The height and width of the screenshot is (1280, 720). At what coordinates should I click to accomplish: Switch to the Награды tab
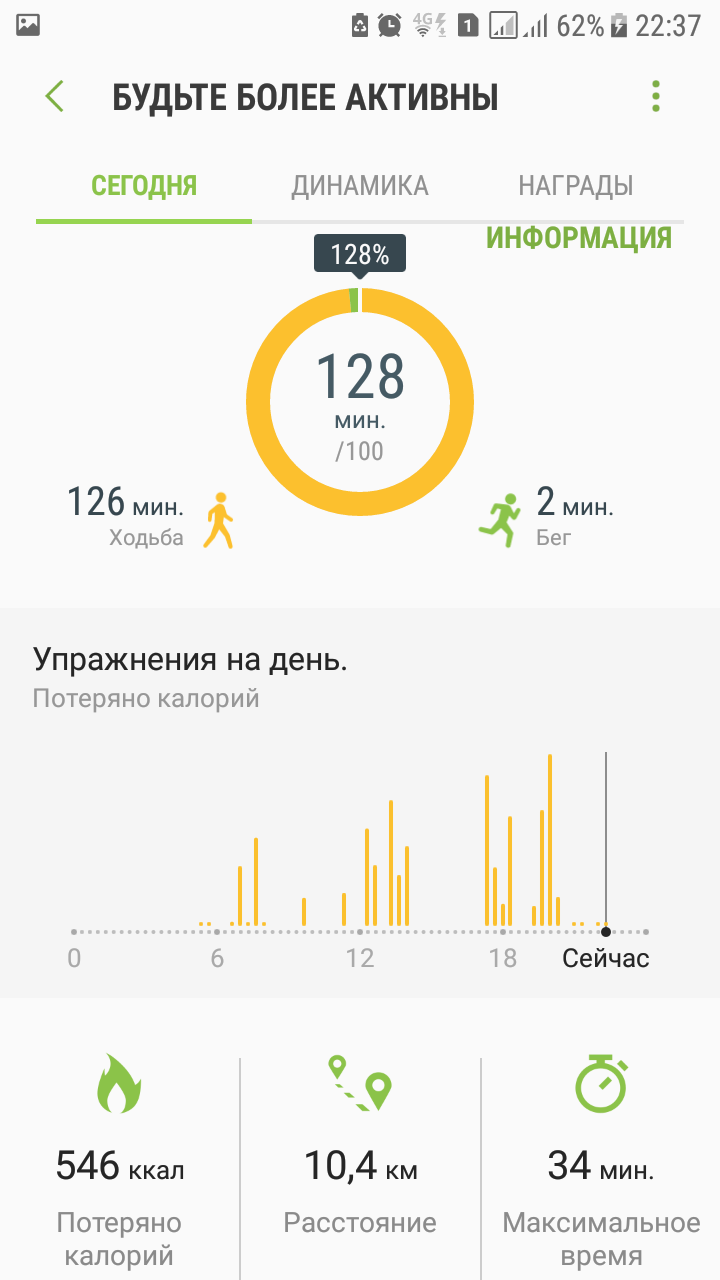[x=575, y=186]
